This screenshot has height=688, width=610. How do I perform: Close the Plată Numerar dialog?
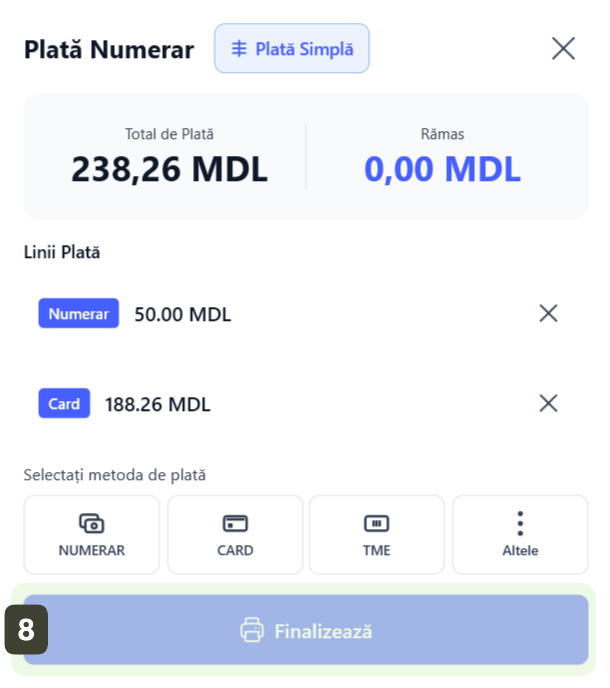click(563, 48)
